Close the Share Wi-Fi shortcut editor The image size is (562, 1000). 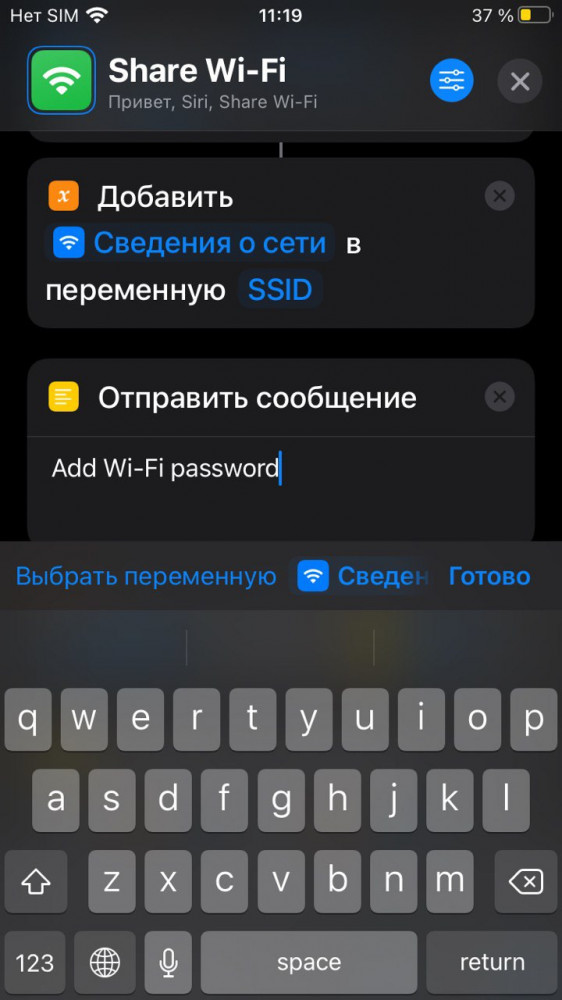520,81
